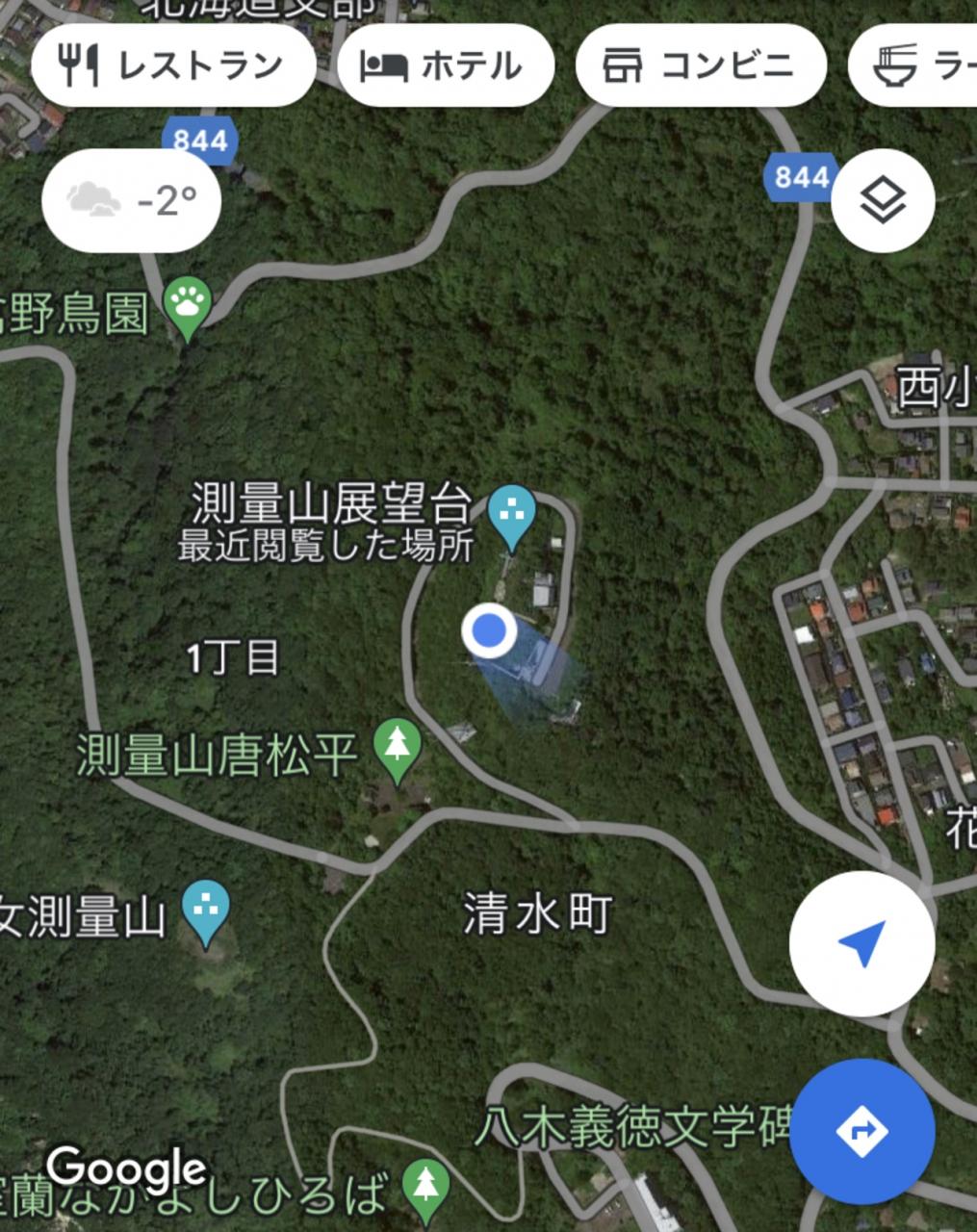977x1232 pixels.
Task: Open the 野鳥園 paw marker
Action: 188,304
